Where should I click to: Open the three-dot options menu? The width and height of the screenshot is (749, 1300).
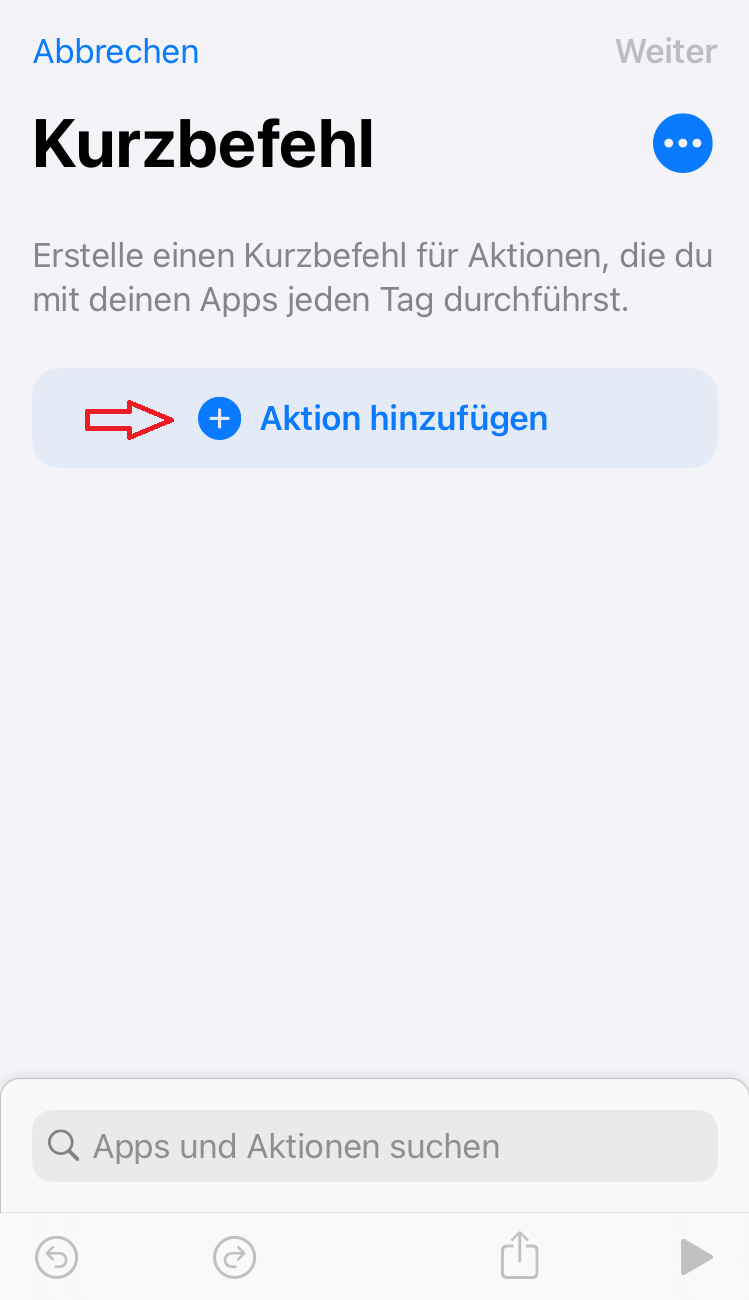point(683,143)
